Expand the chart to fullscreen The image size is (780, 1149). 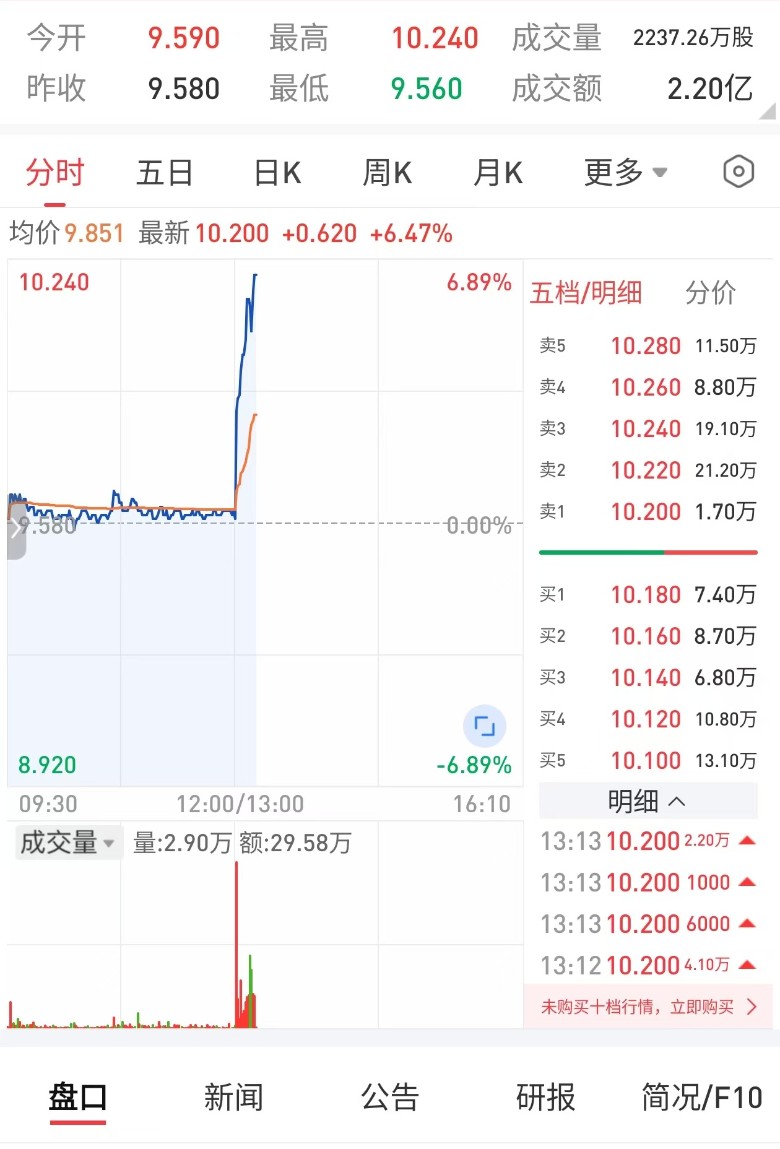pos(484,726)
